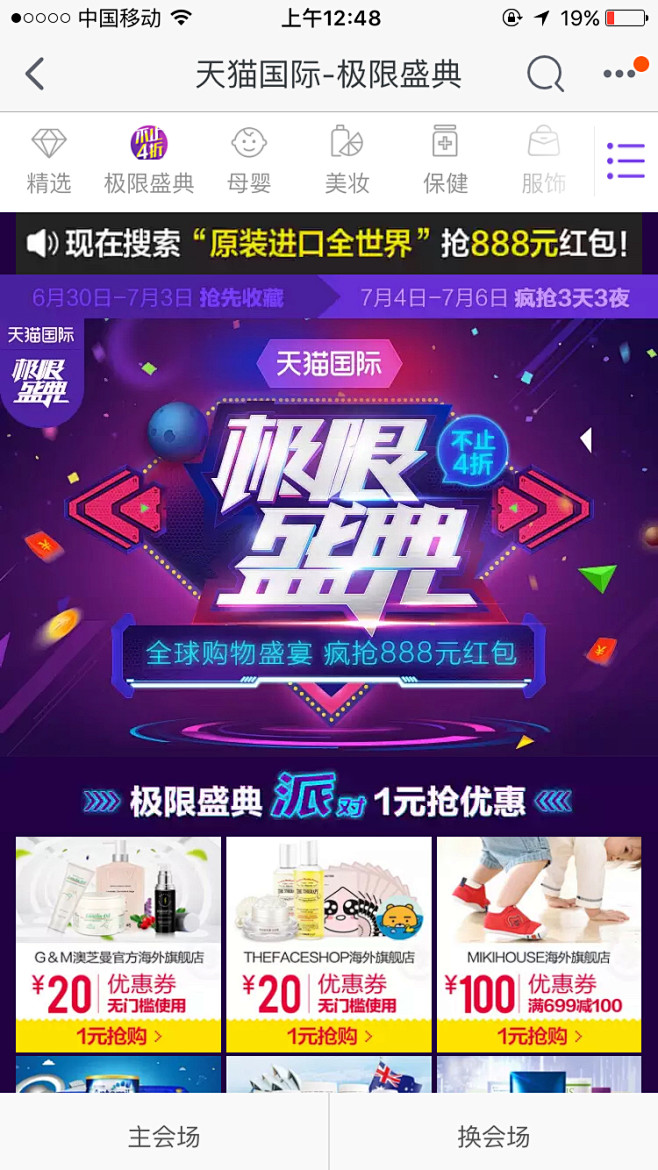Grab the G&M澳芝曼 ¥20 coupon
Screen dimensions: 658x1170
tap(118, 1036)
